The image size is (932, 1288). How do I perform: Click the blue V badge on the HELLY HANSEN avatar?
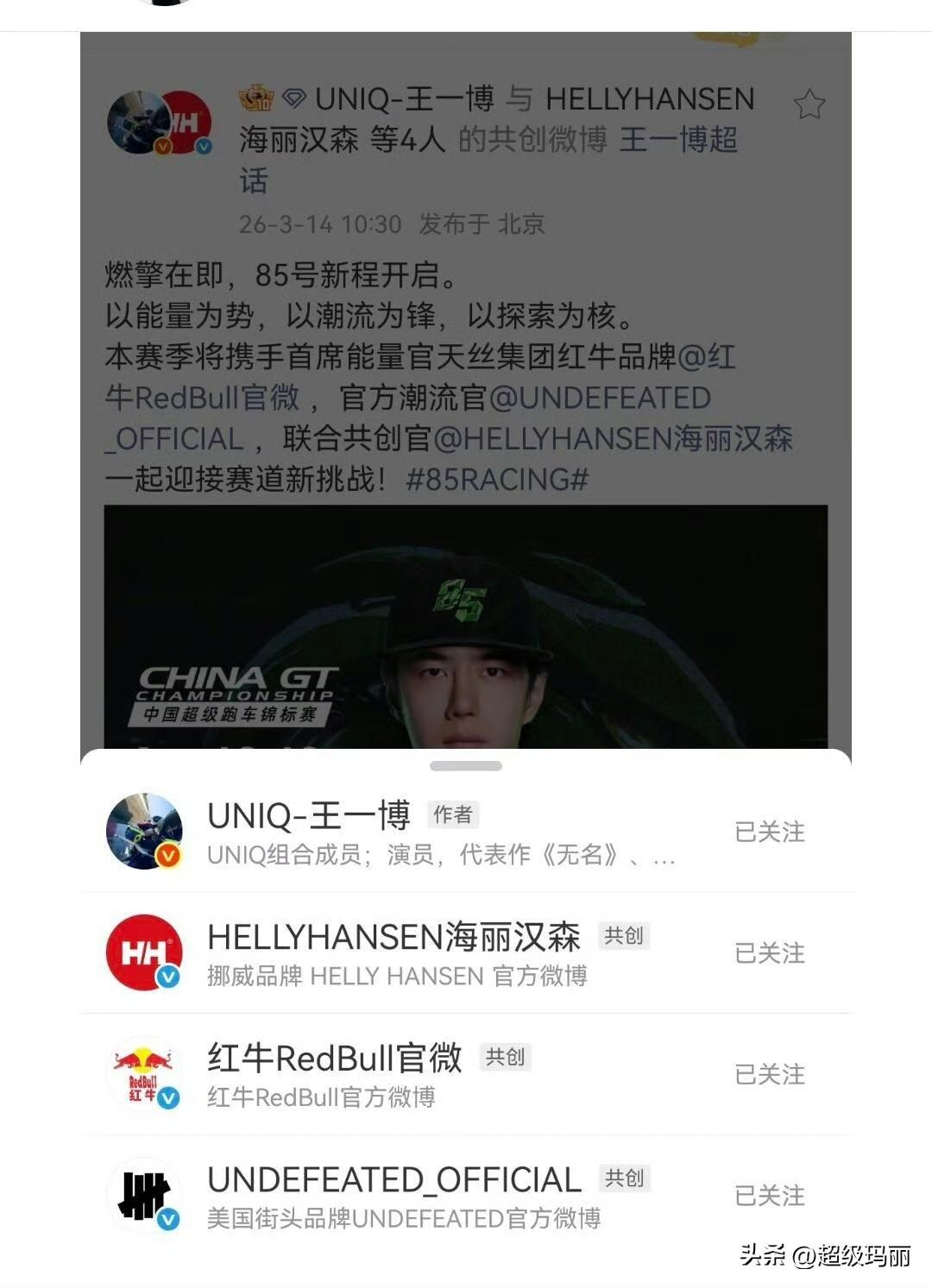click(x=167, y=977)
